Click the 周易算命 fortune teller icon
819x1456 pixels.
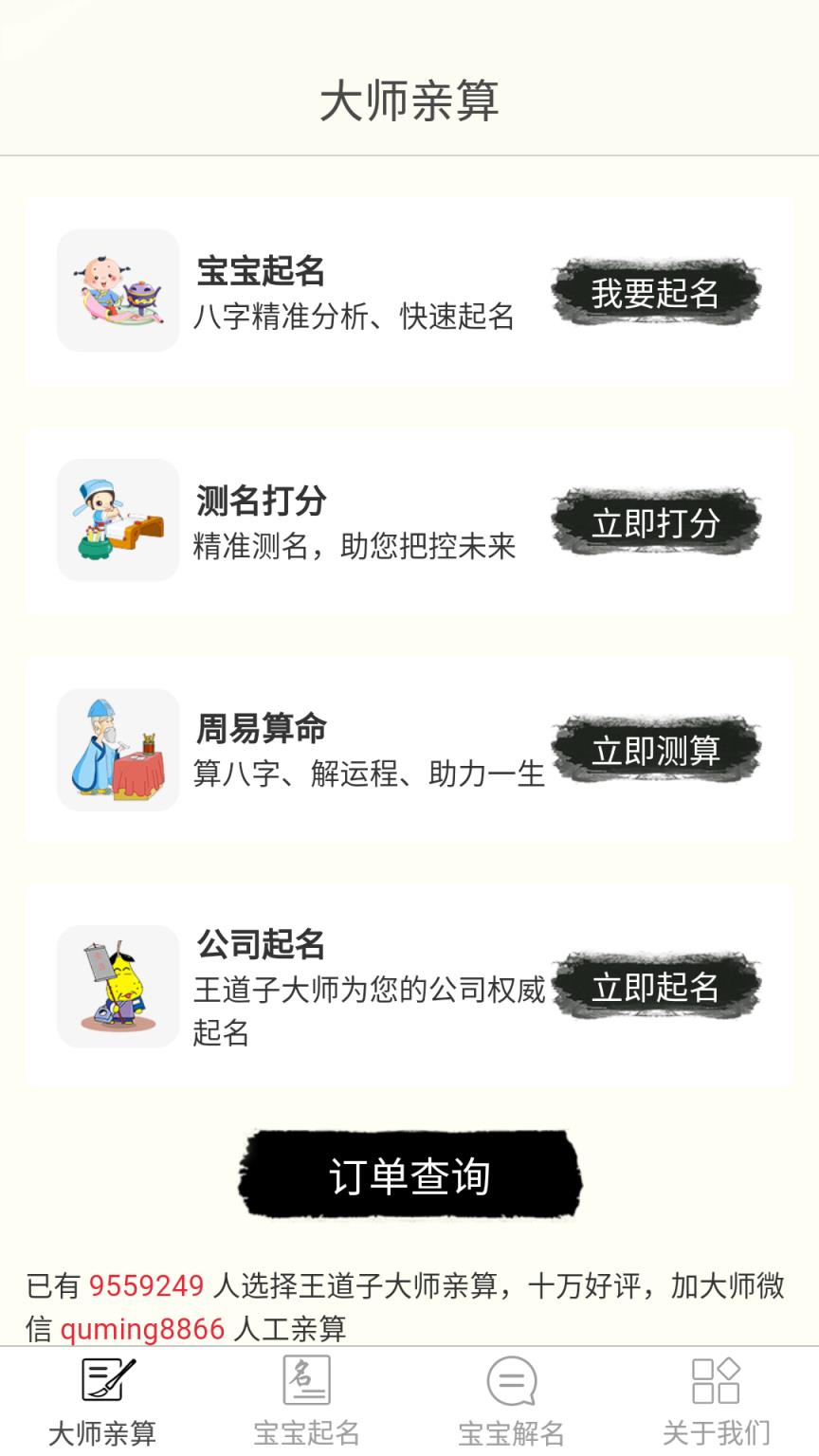[x=117, y=749]
